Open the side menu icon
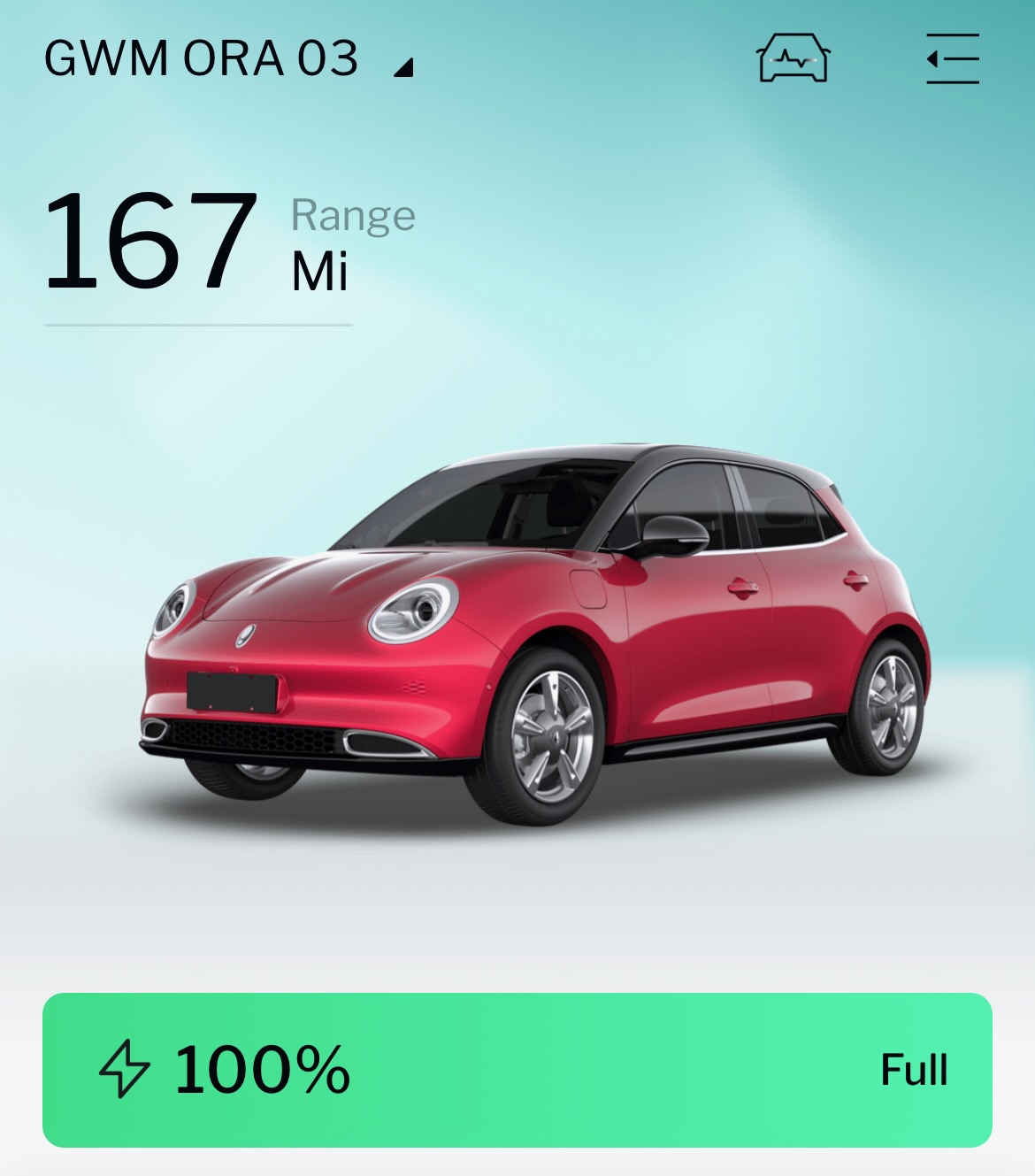Viewport: 1035px width, 1176px height. (x=952, y=59)
